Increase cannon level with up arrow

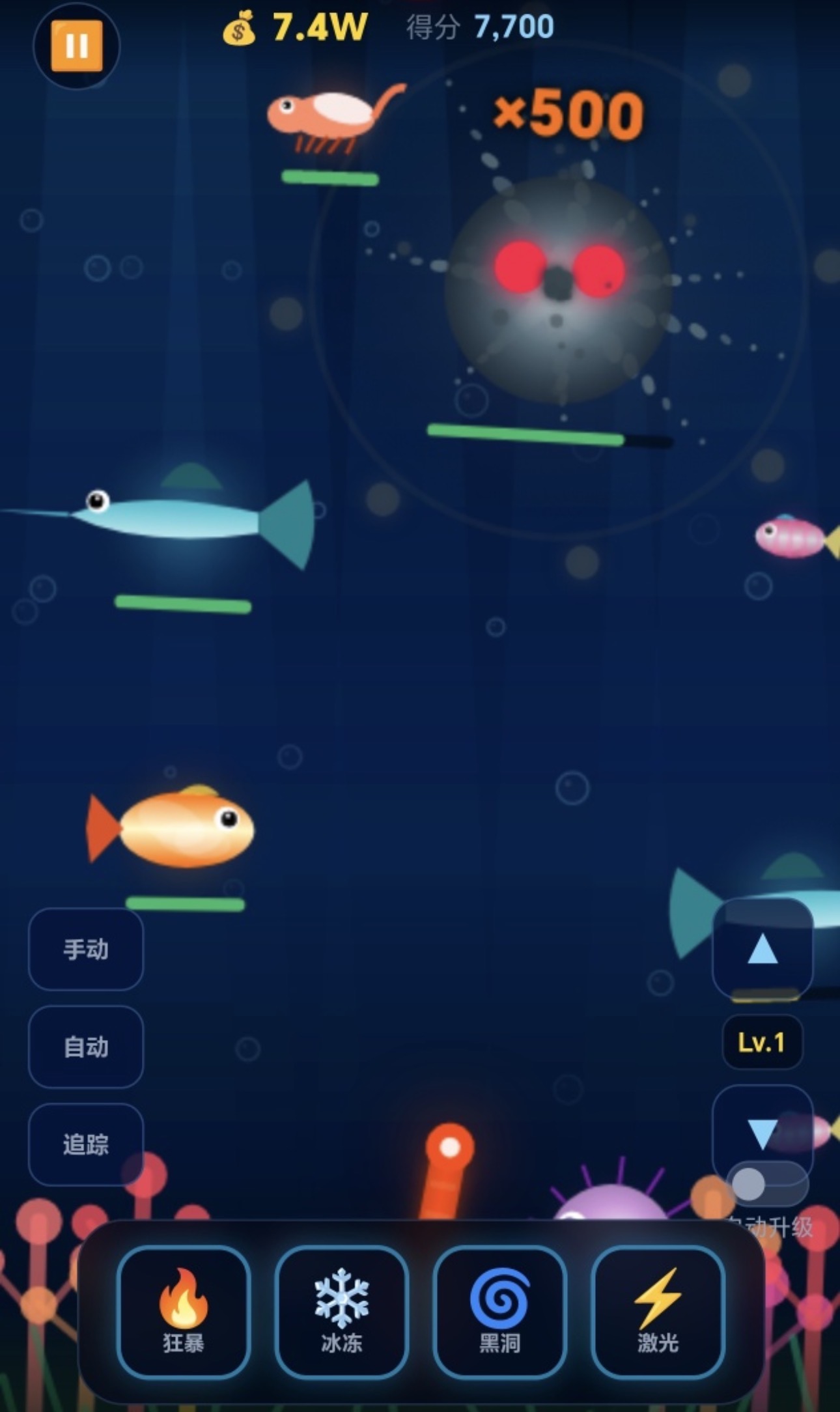pyautogui.click(x=763, y=950)
